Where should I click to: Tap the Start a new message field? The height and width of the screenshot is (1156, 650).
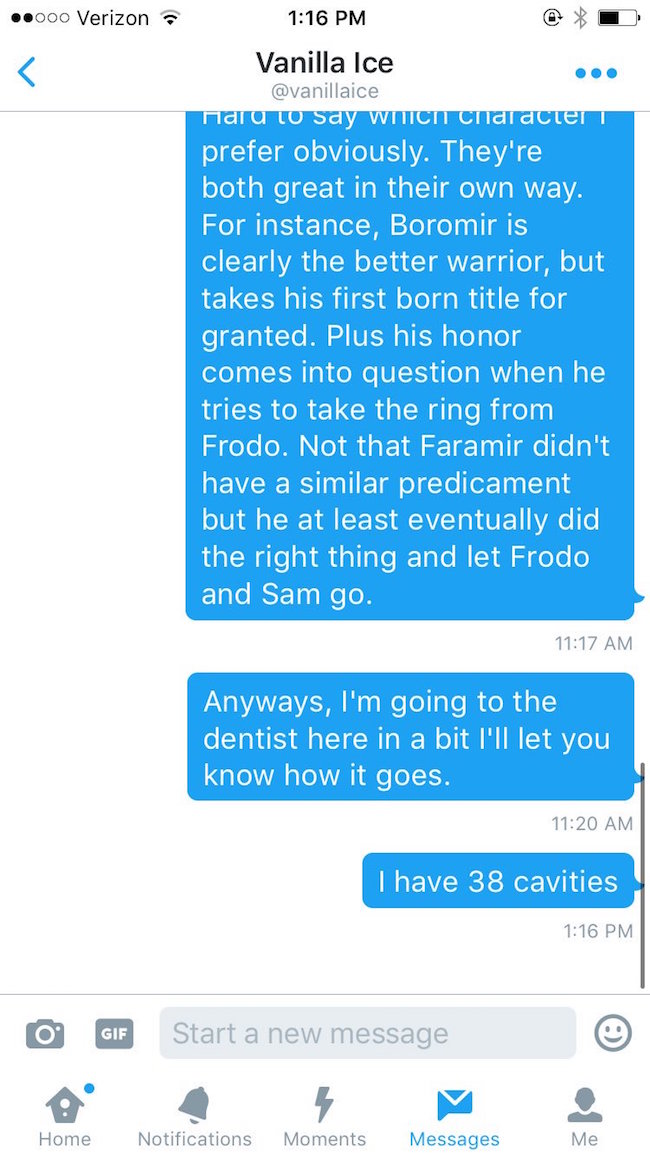(368, 1033)
